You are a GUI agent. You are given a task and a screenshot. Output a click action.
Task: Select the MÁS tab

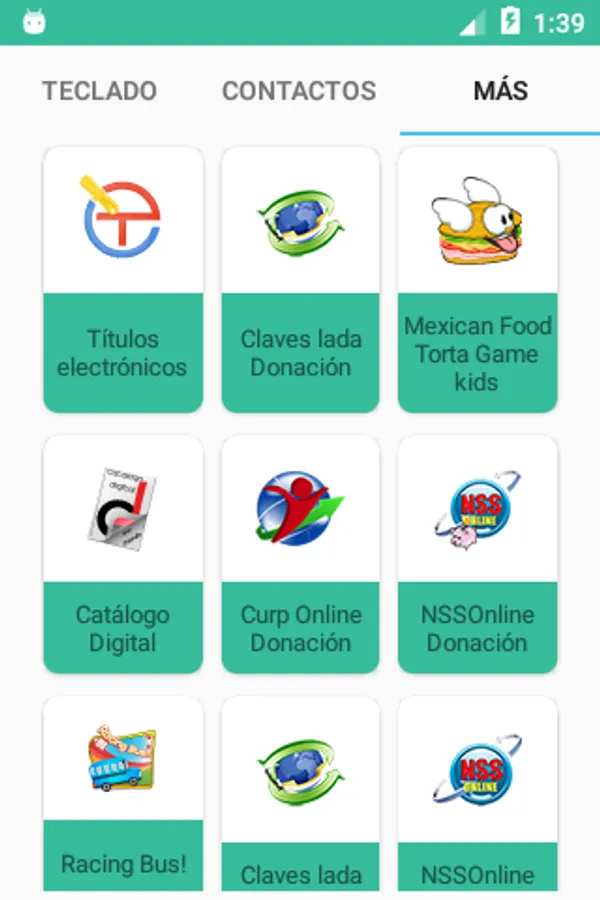[x=500, y=91]
